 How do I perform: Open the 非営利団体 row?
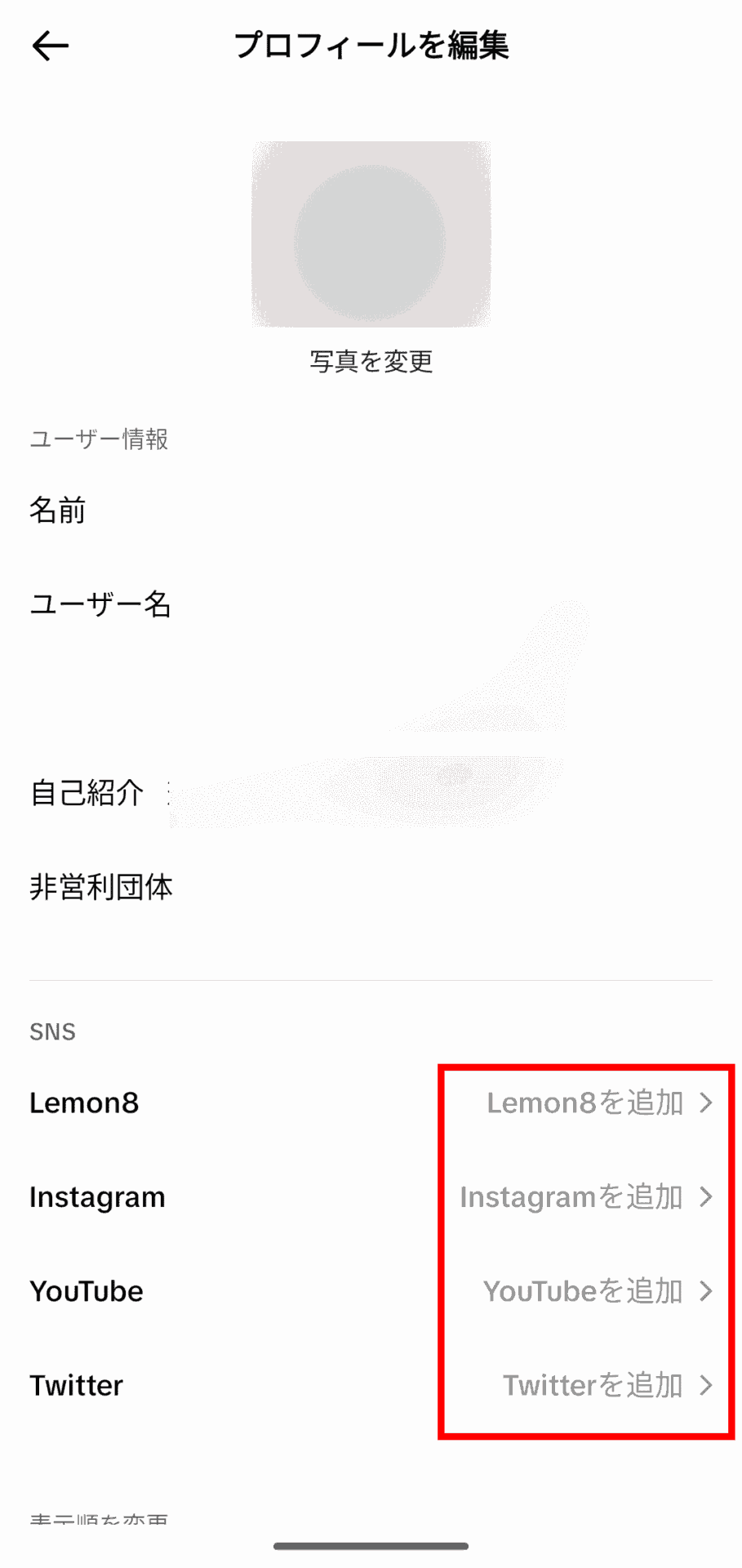click(101, 887)
